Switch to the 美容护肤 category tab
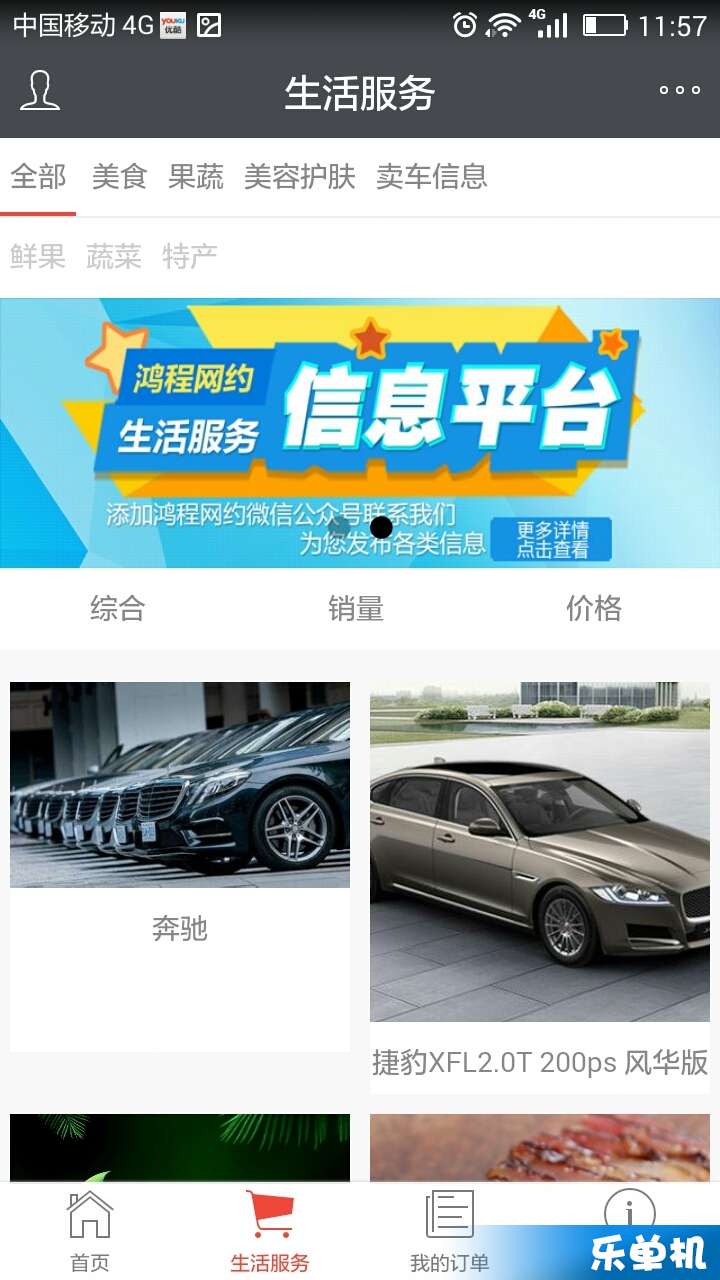The width and height of the screenshot is (720, 1280). (299, 177)
